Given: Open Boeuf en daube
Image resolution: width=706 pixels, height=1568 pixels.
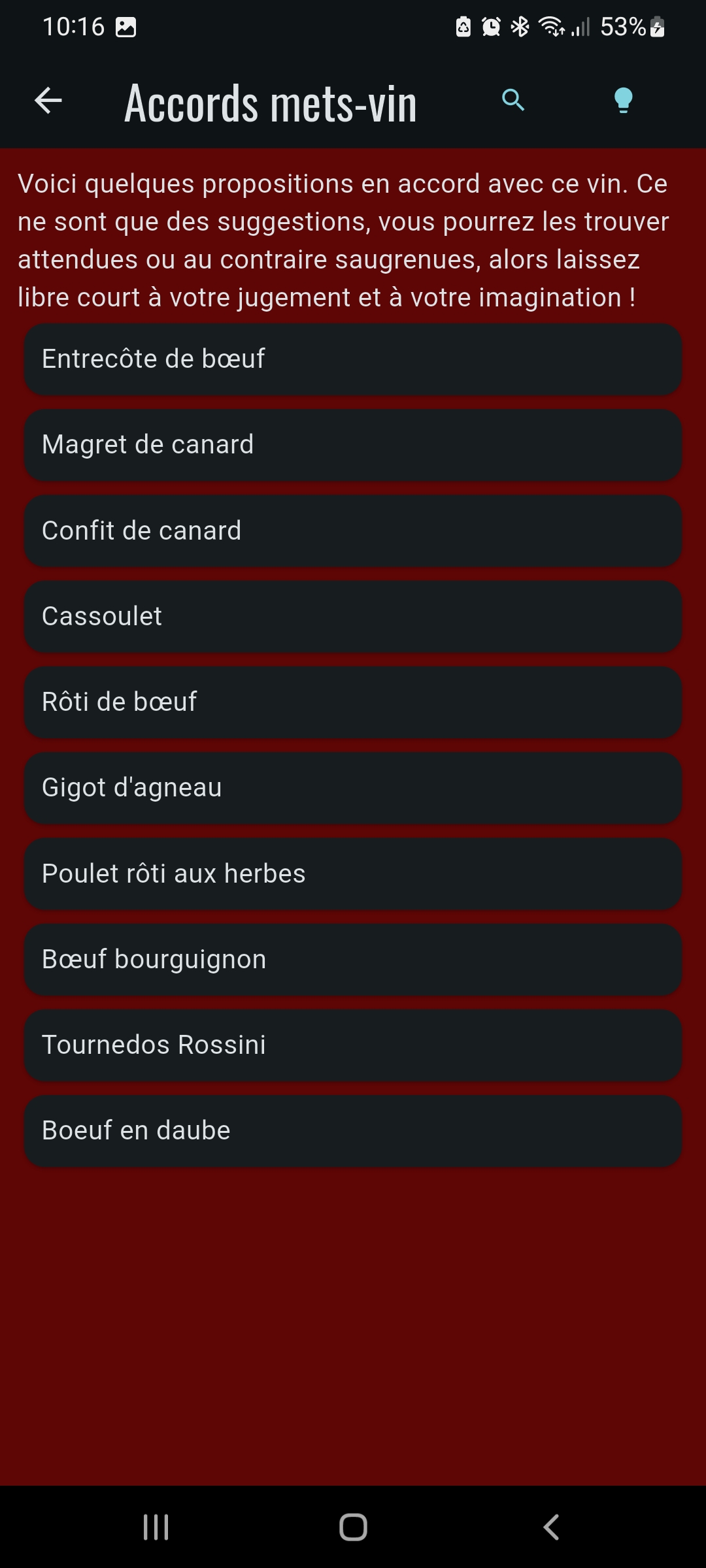Looking at the screenshot, I should coord(353,1131).
